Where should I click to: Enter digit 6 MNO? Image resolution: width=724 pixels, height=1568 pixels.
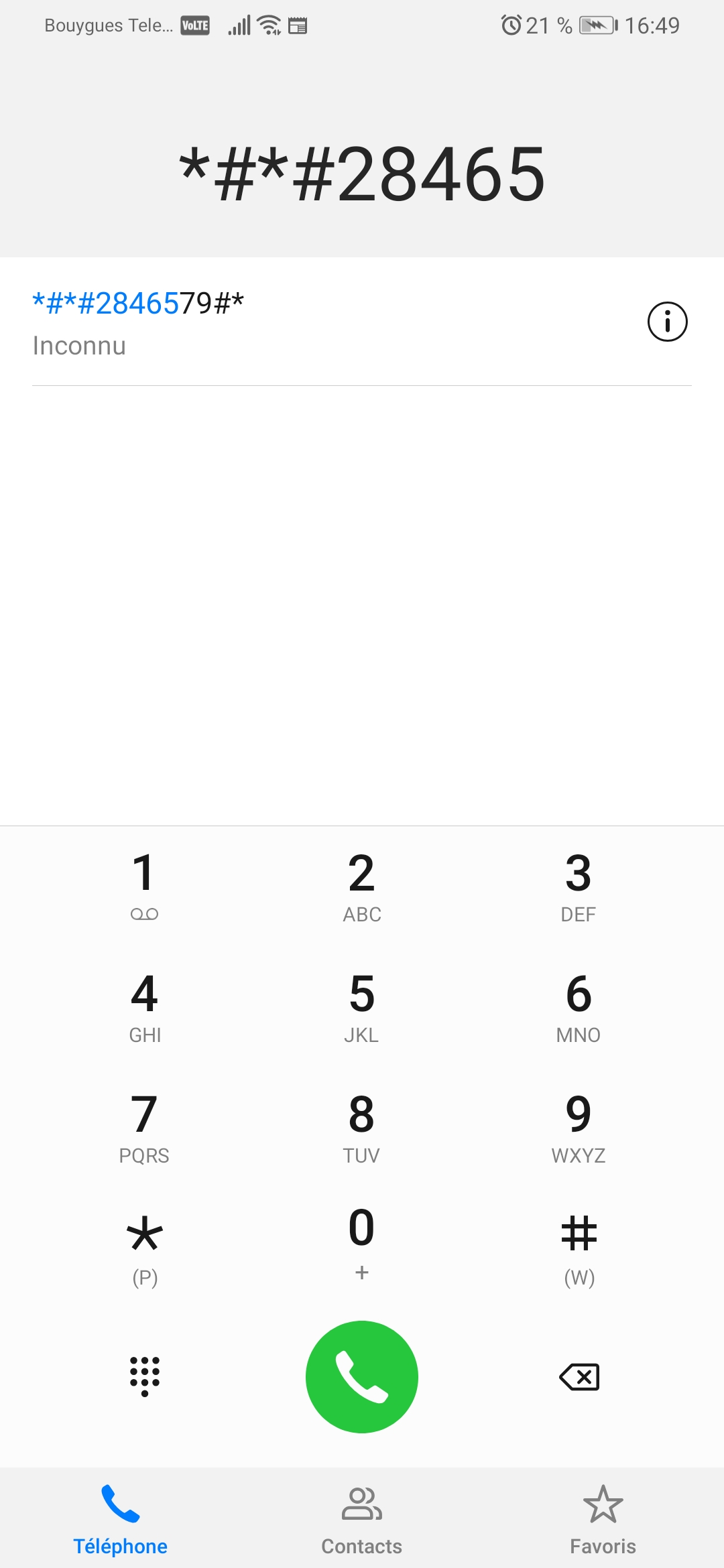(579, 1005)
